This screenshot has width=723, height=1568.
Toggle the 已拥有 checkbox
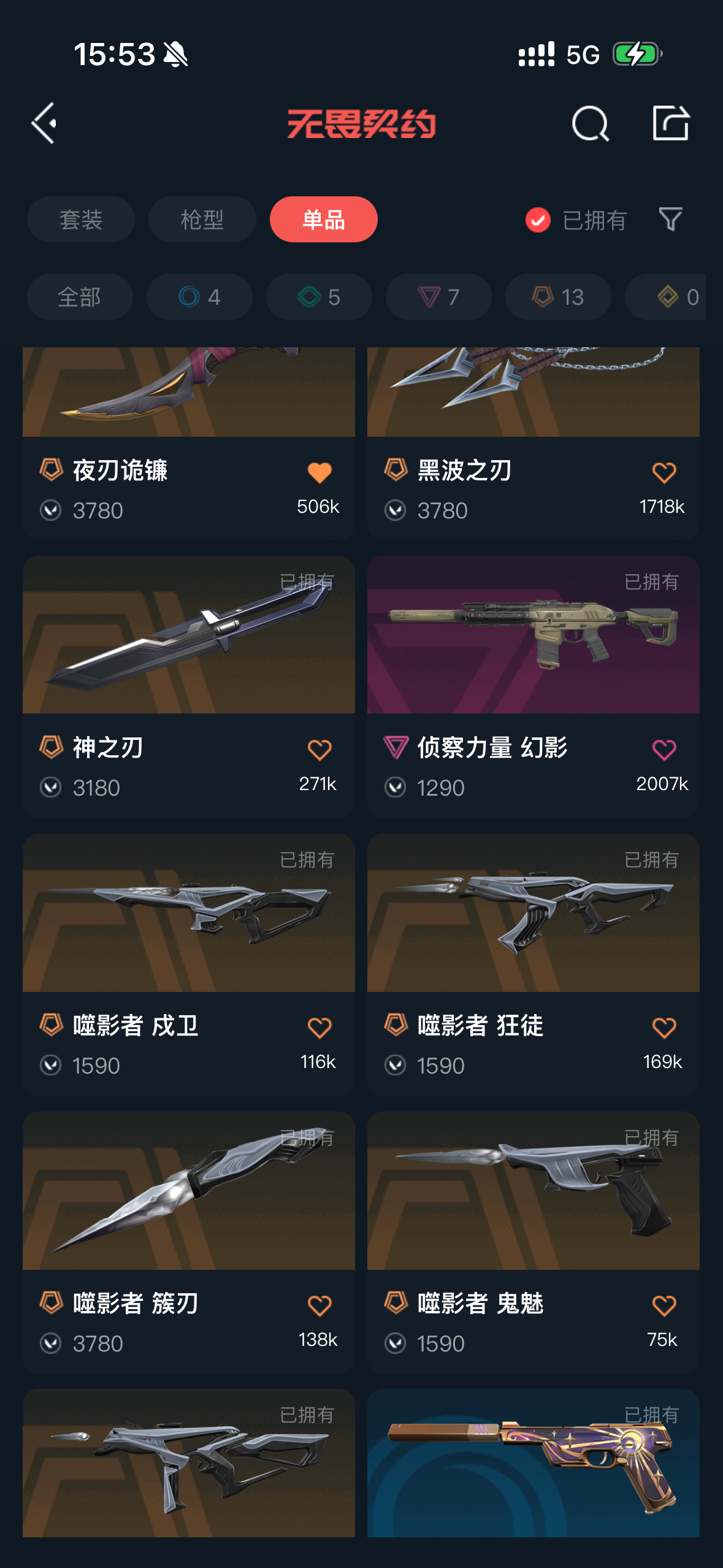pos(538,220)
